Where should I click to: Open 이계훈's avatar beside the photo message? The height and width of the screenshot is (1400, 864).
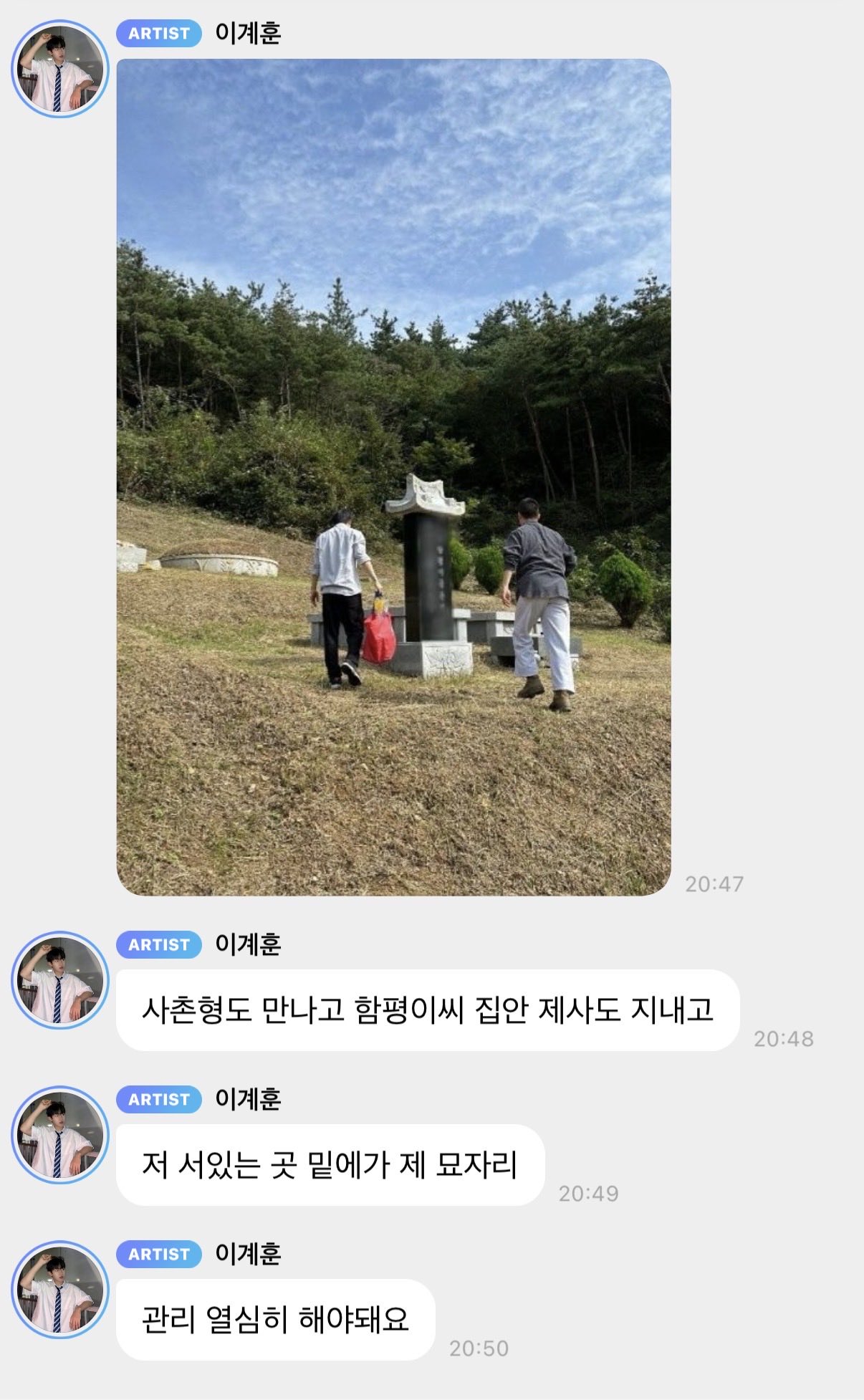[x=60, y=69]
